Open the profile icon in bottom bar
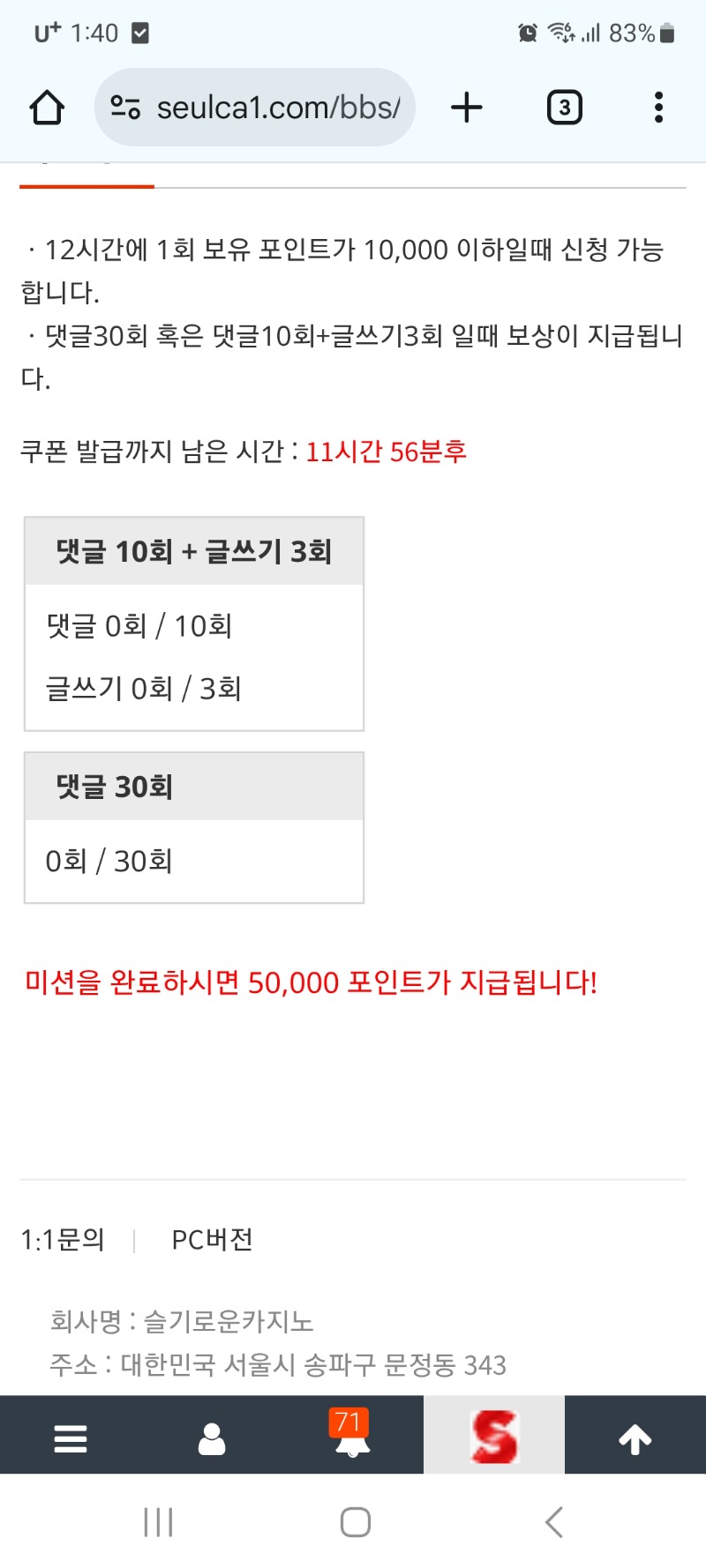Image resolution: width=706 pixels, height=1568 pixels. coord(212,1438)
